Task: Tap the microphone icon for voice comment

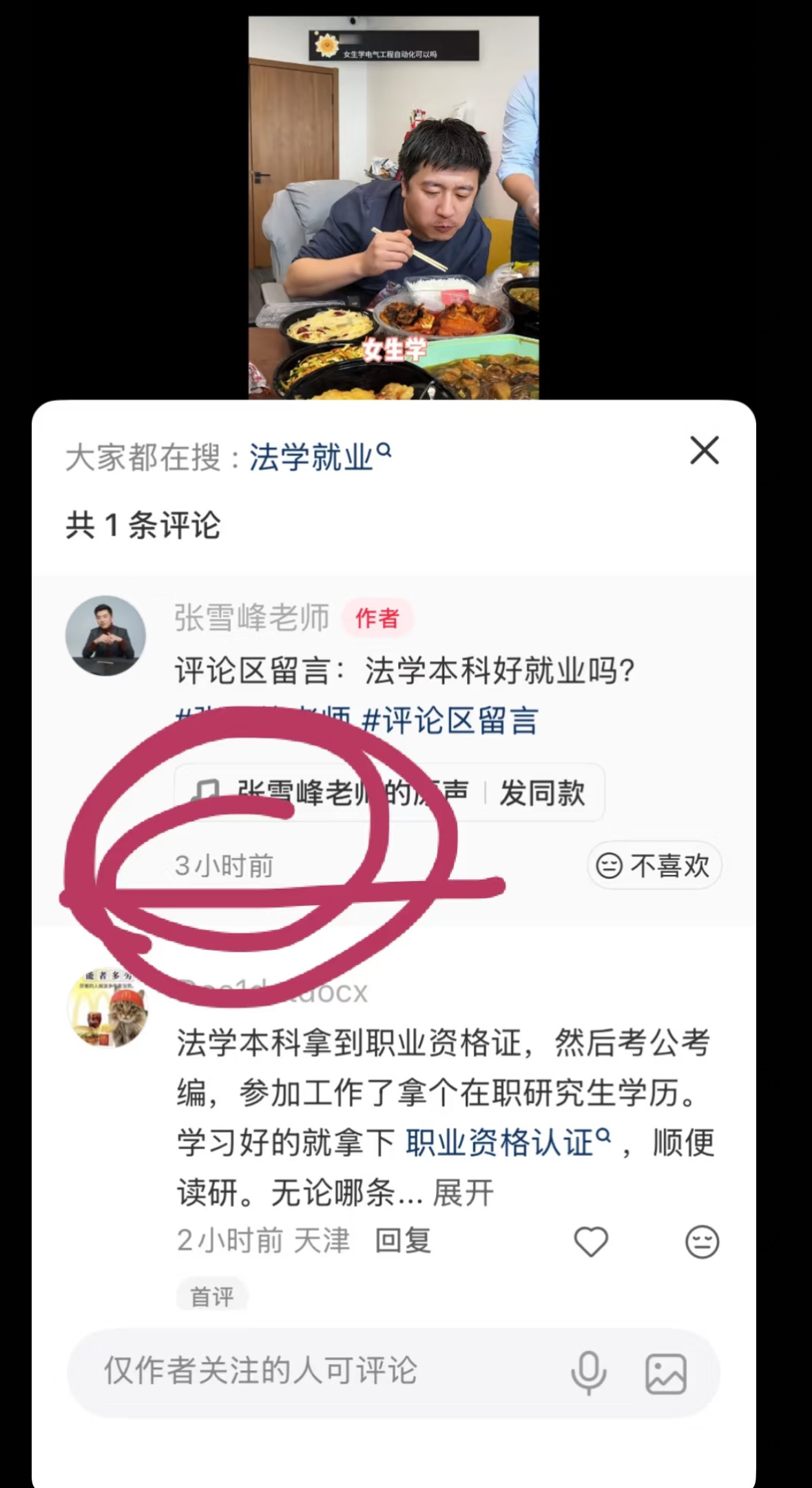Action: [590, 1374]
